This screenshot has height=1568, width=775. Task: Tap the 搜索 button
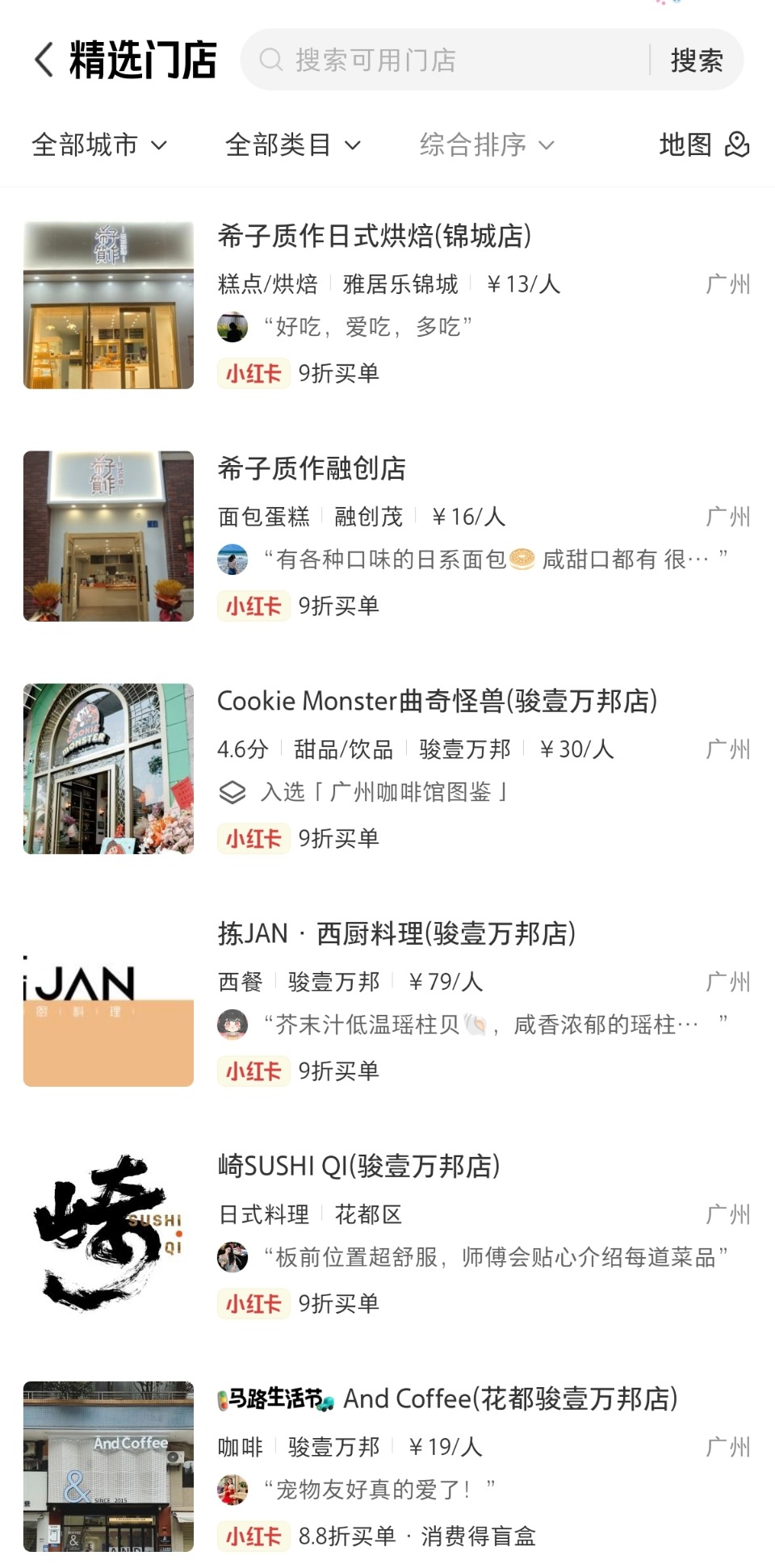(697, 60)
